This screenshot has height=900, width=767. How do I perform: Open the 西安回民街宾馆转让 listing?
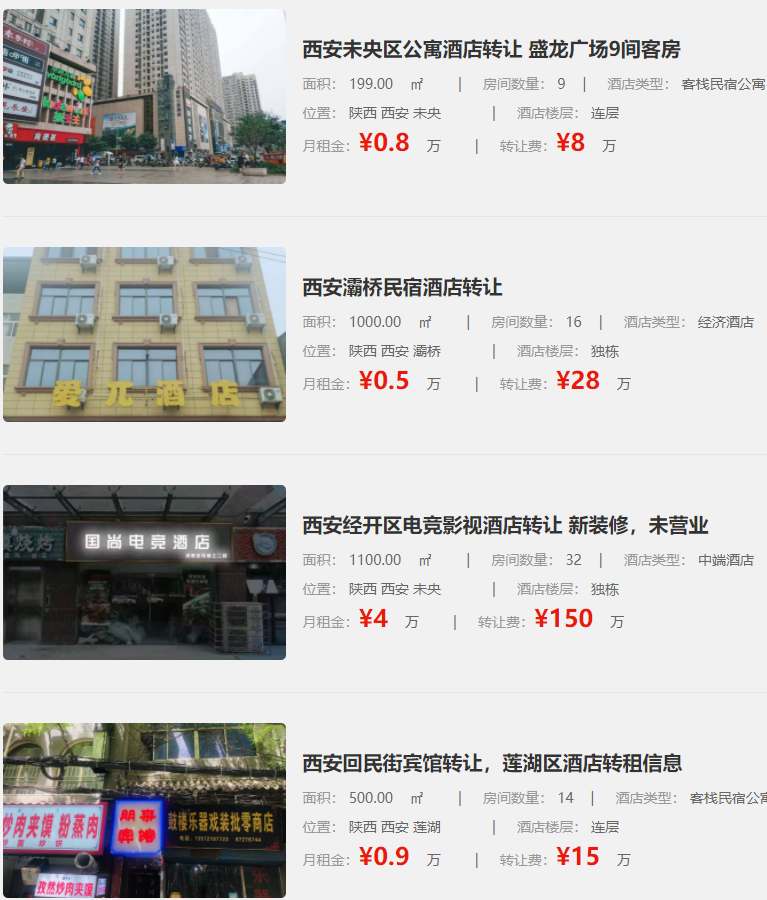[492, 763]
